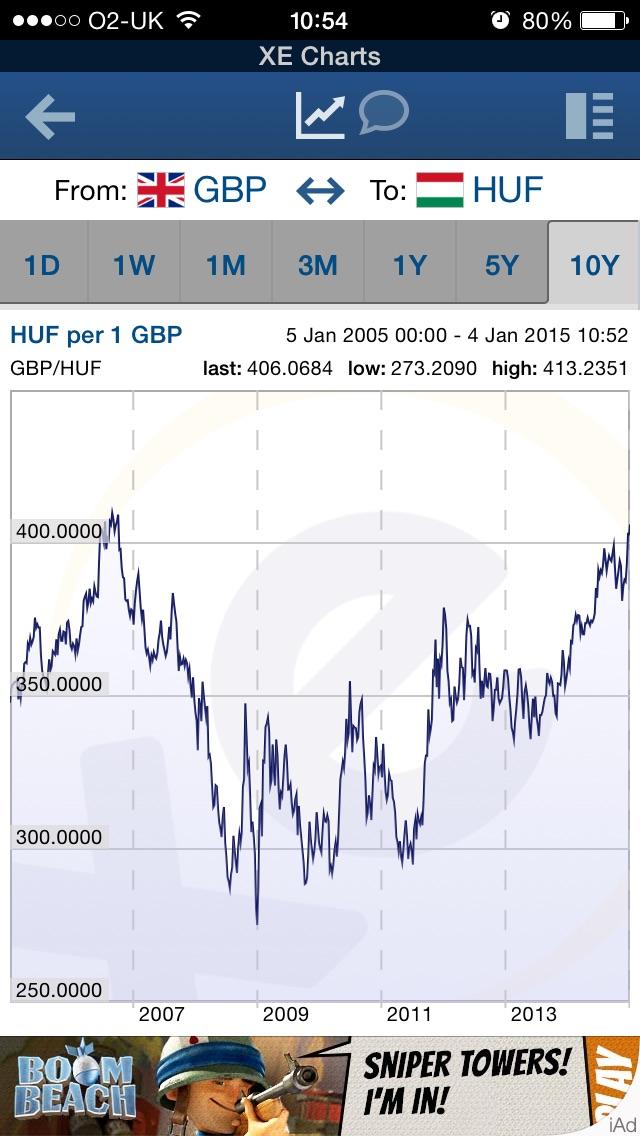
Task: Show the 1Y chart
Action: coord(410,264)
